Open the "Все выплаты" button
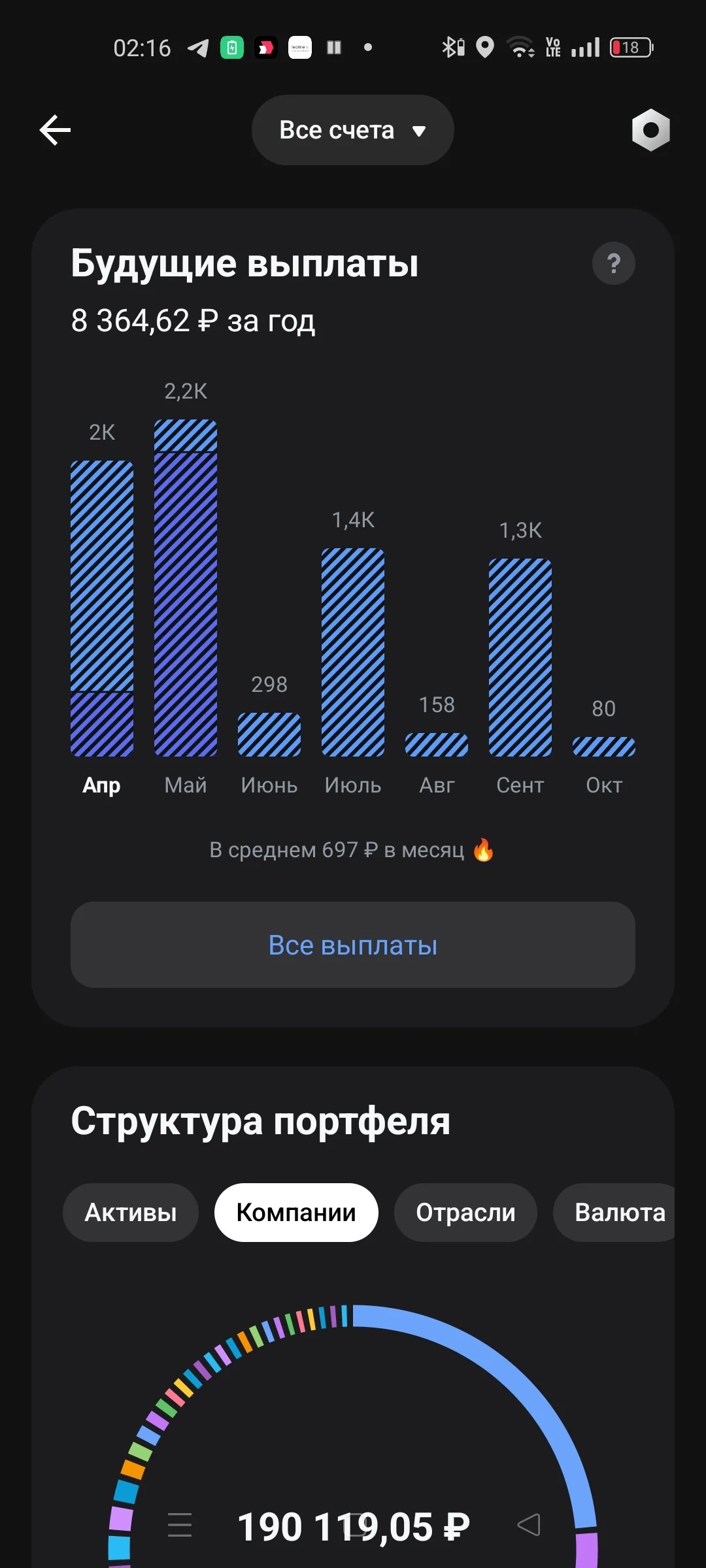 pyautogui.click(x=353, y=945)
